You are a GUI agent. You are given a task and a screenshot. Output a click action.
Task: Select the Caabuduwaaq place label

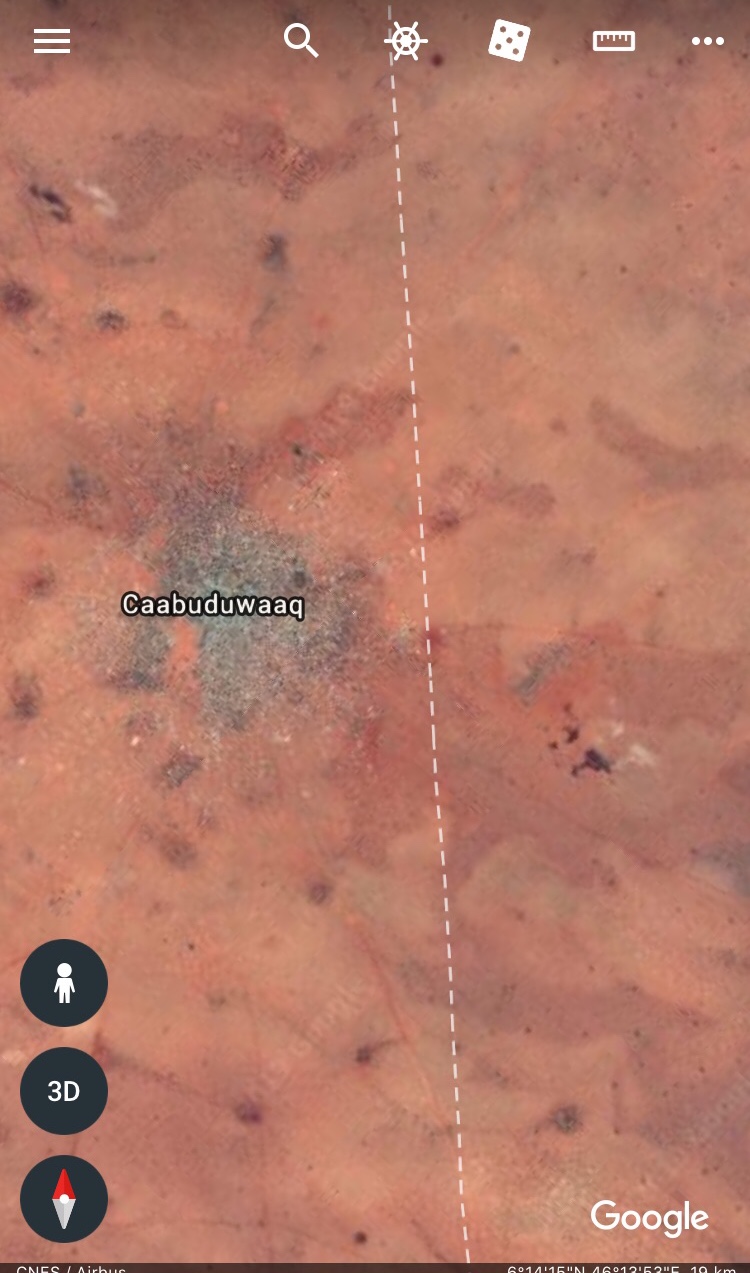tap(212, 605)
